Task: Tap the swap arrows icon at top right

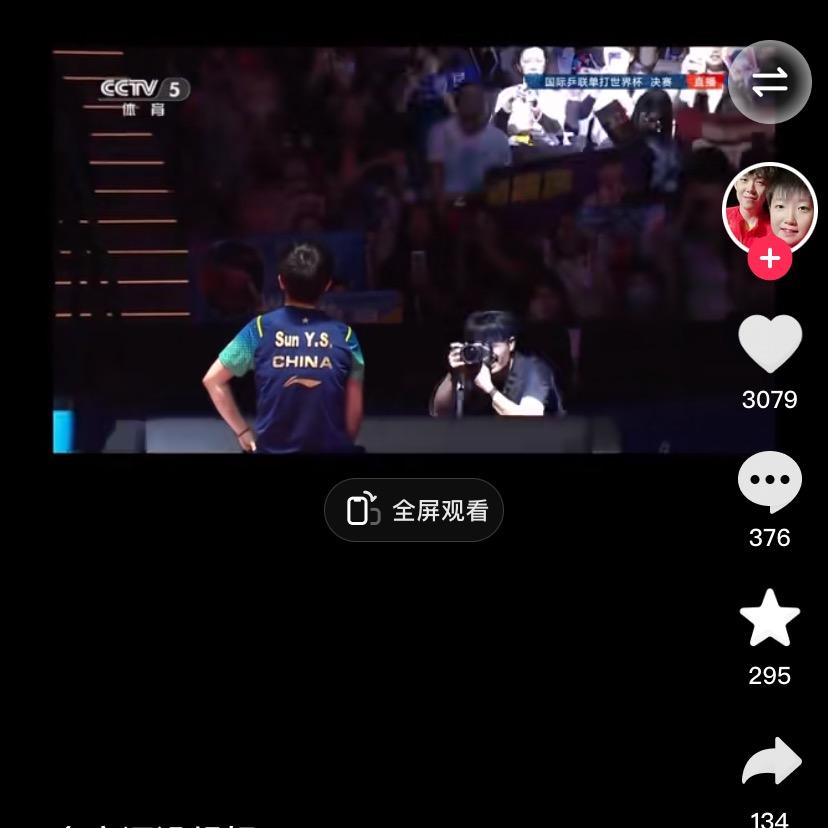Action: click(769, 83)
